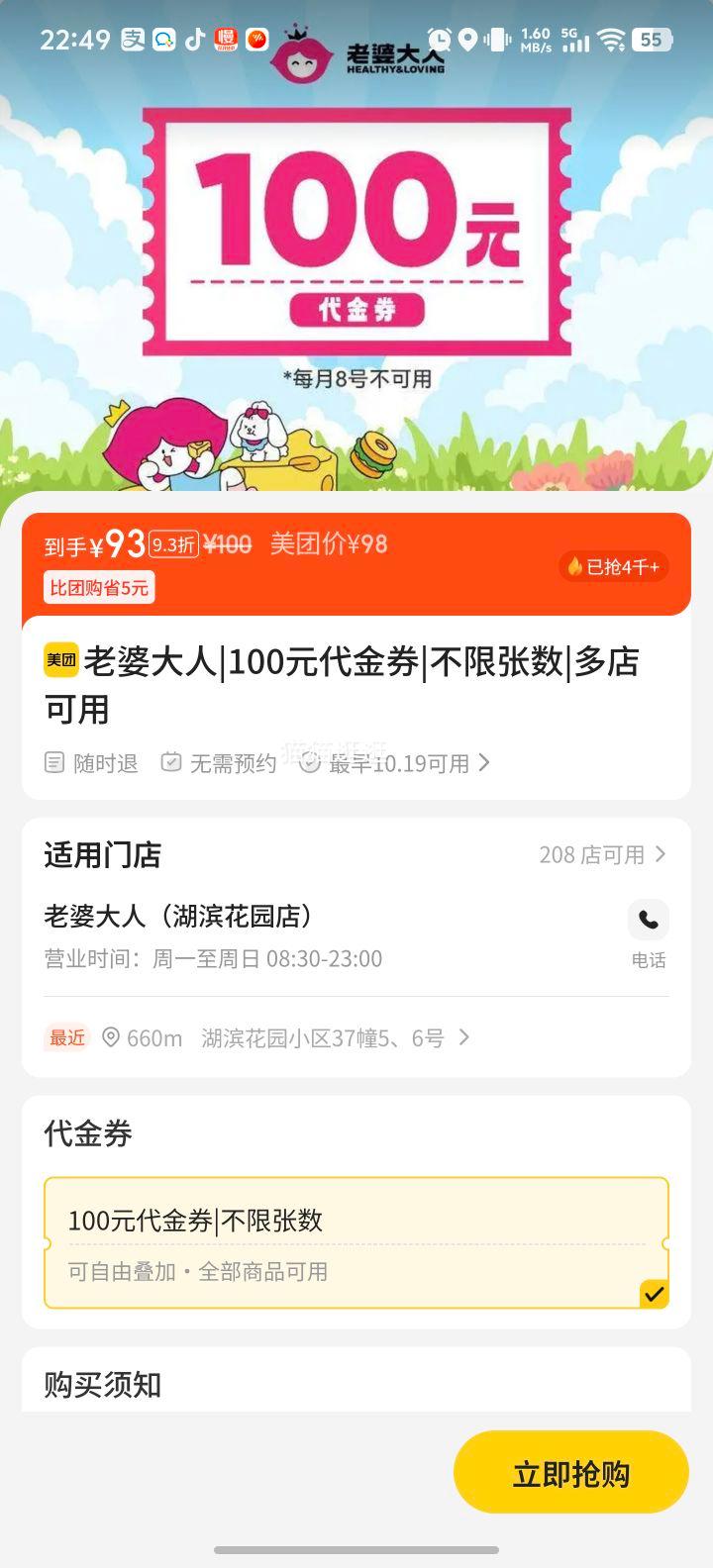Open the 老婆大人（湖滨花园店） store details

pos(180,916)
